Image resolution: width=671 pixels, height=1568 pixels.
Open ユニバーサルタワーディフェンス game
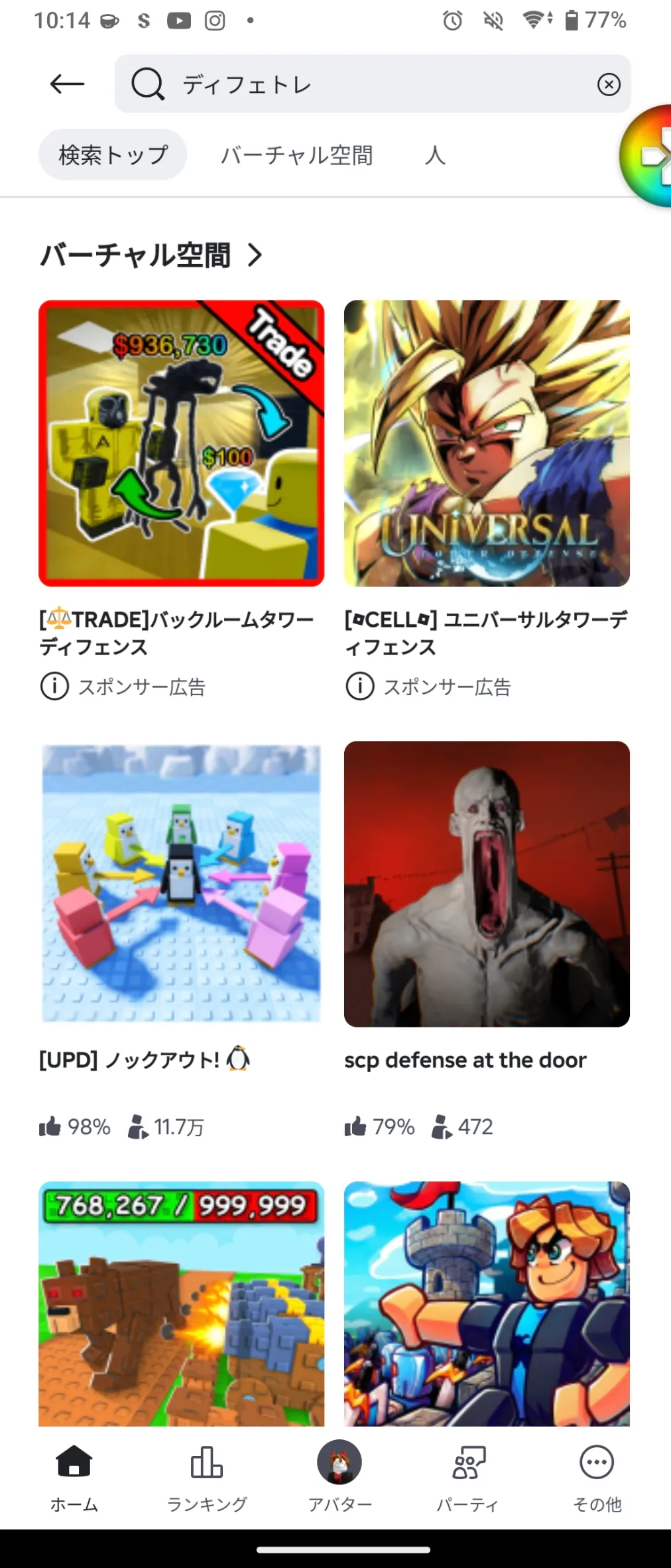click(487, 444)
